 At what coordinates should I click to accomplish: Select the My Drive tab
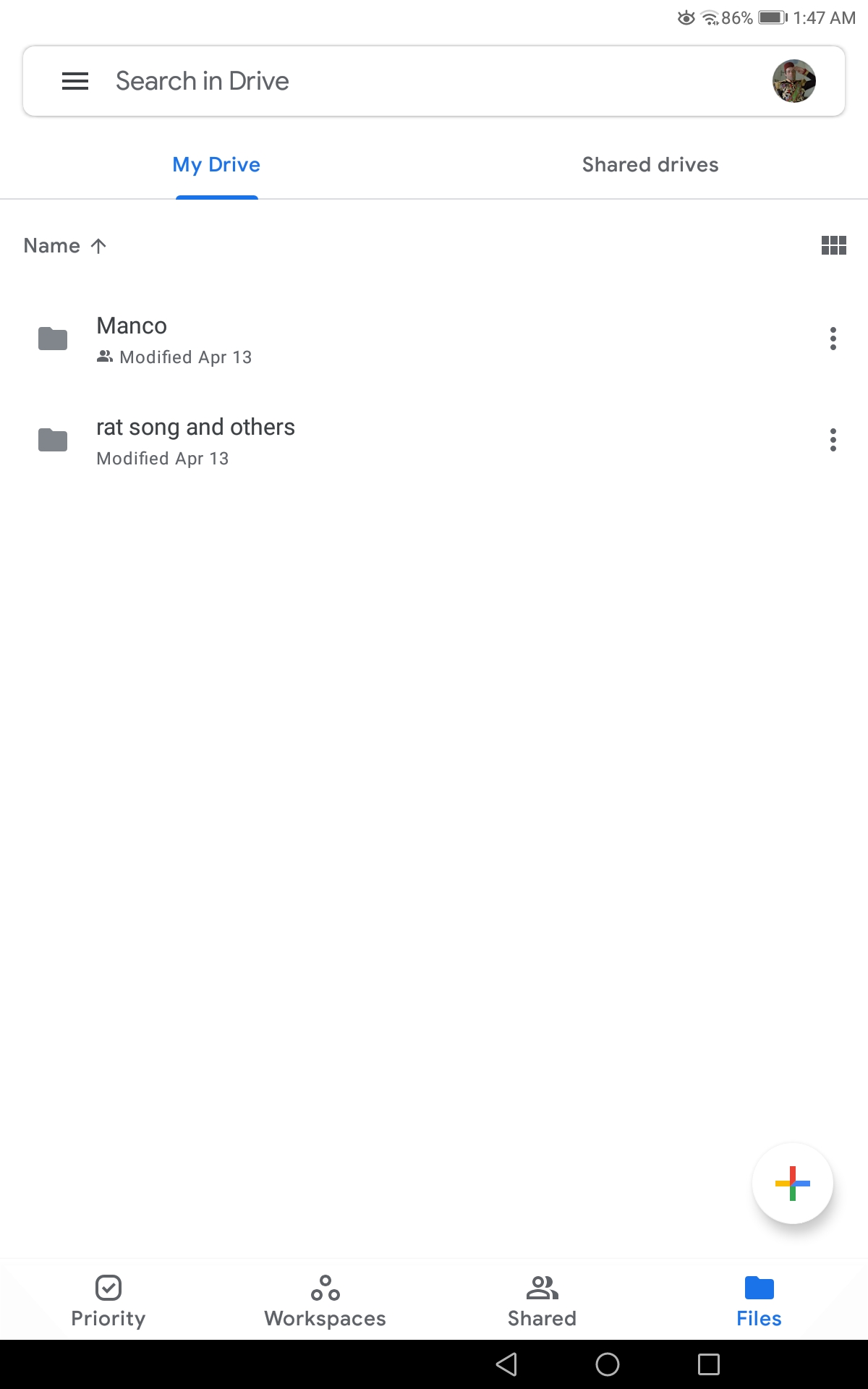216,165
